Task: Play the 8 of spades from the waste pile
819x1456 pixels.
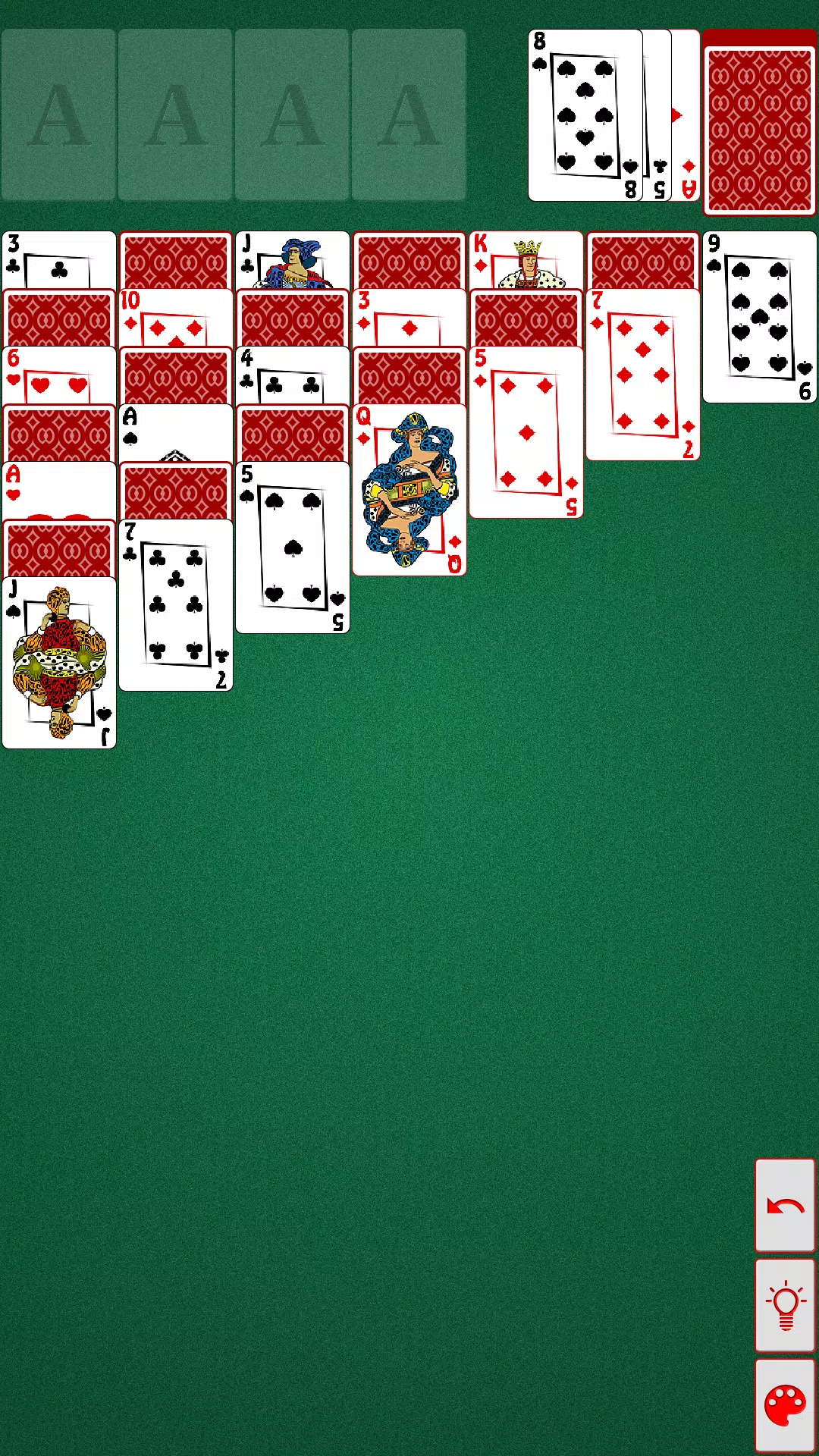Action: (x=584, y=114)
